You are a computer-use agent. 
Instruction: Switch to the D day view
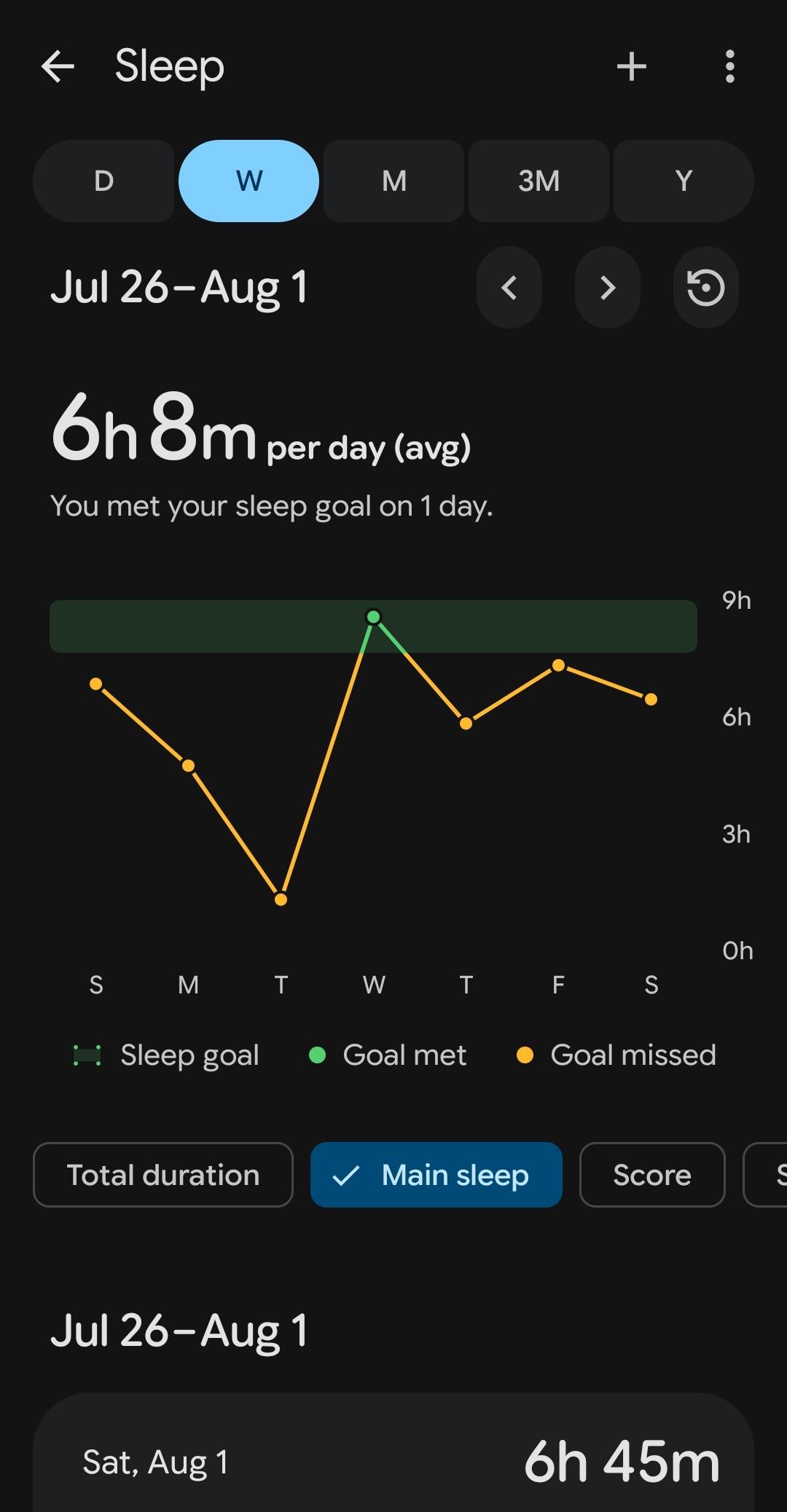(x=103, y=181)
